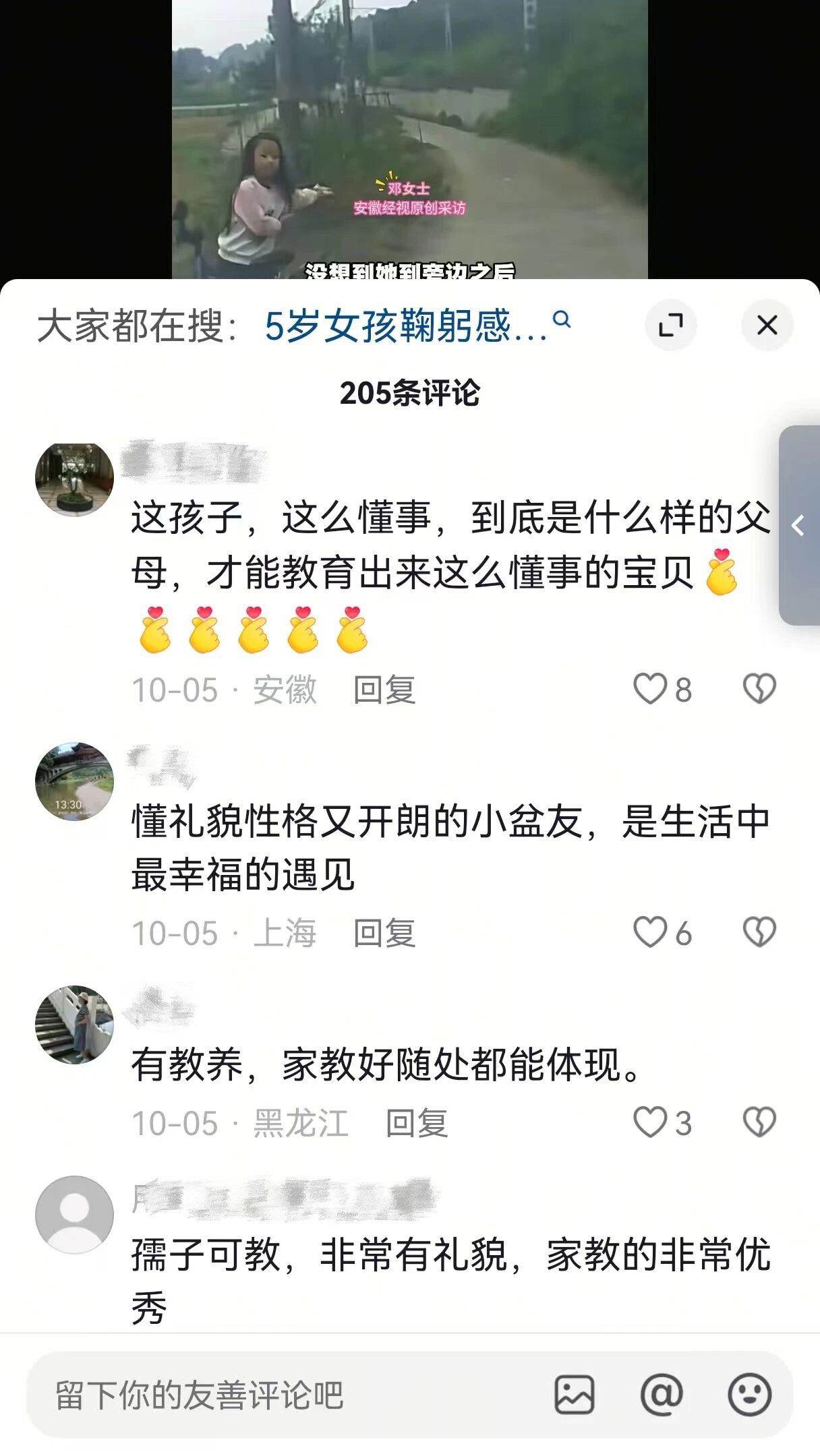Close the comments panel
820x1456 pixels.
767,326
